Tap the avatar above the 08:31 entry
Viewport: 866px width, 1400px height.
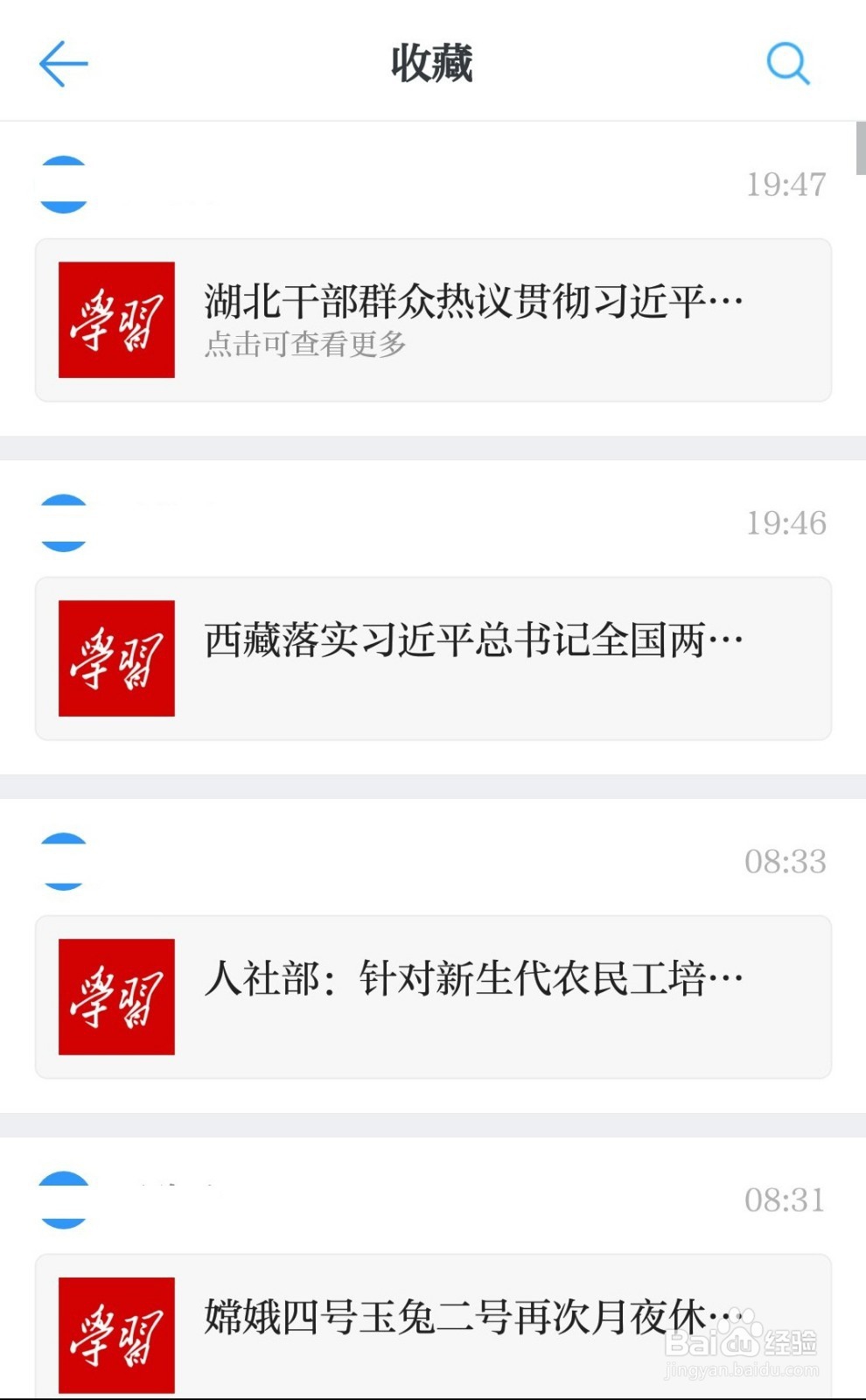(x=64, y=1200)
